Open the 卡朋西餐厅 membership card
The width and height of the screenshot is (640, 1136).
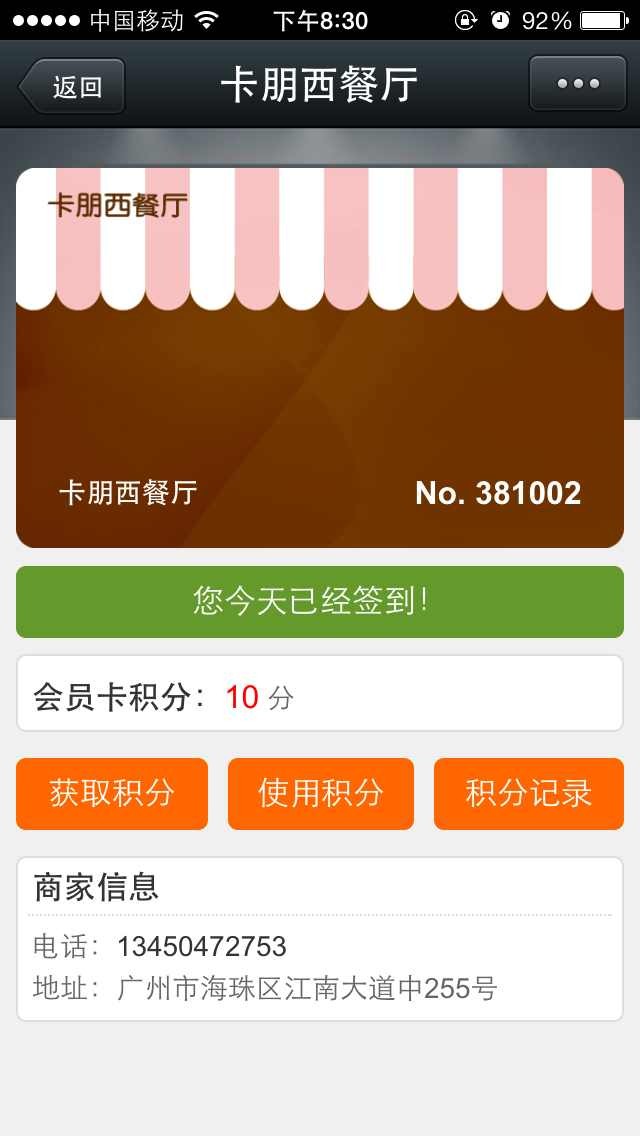pos(320,358)
